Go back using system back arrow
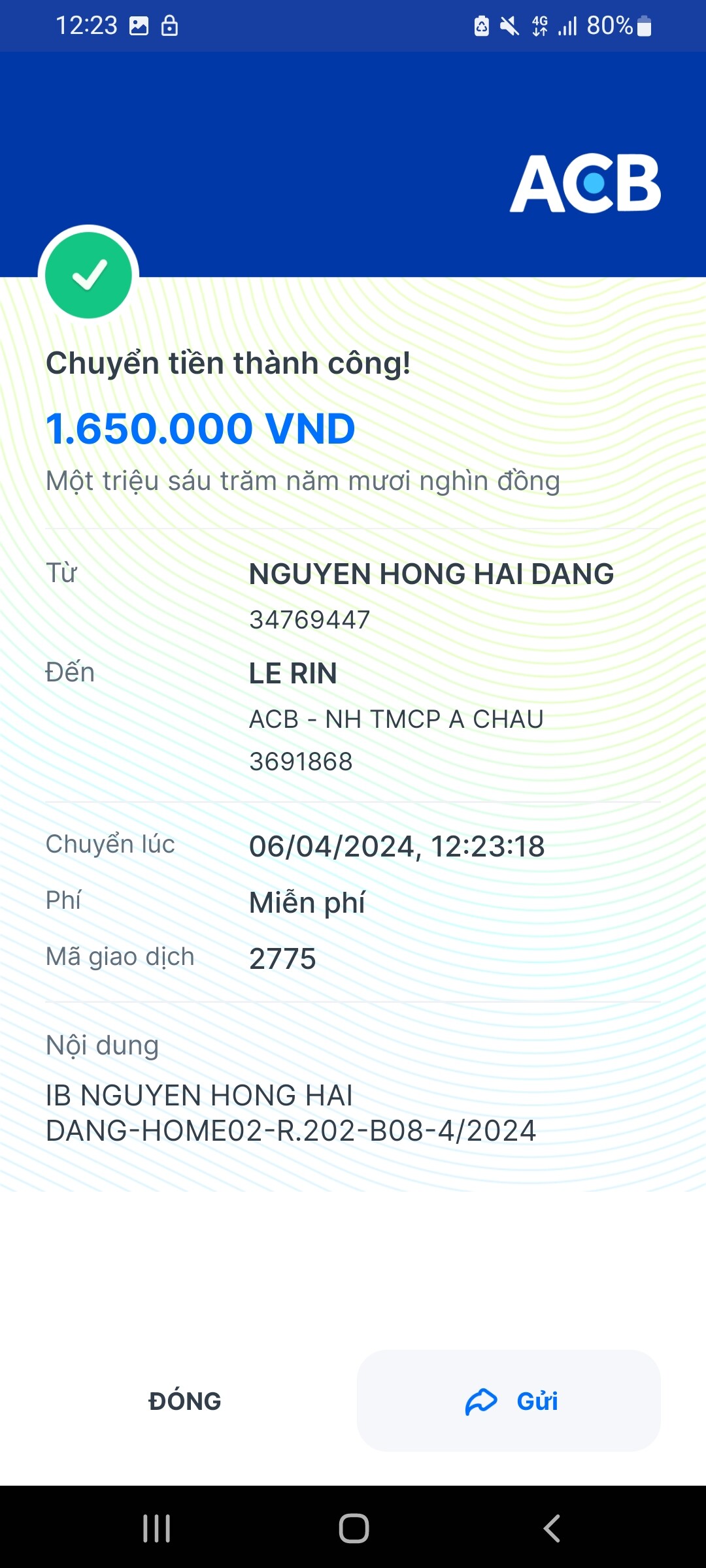Image resolution: width=706 pixels, height=1568 pixels. 552,1528
